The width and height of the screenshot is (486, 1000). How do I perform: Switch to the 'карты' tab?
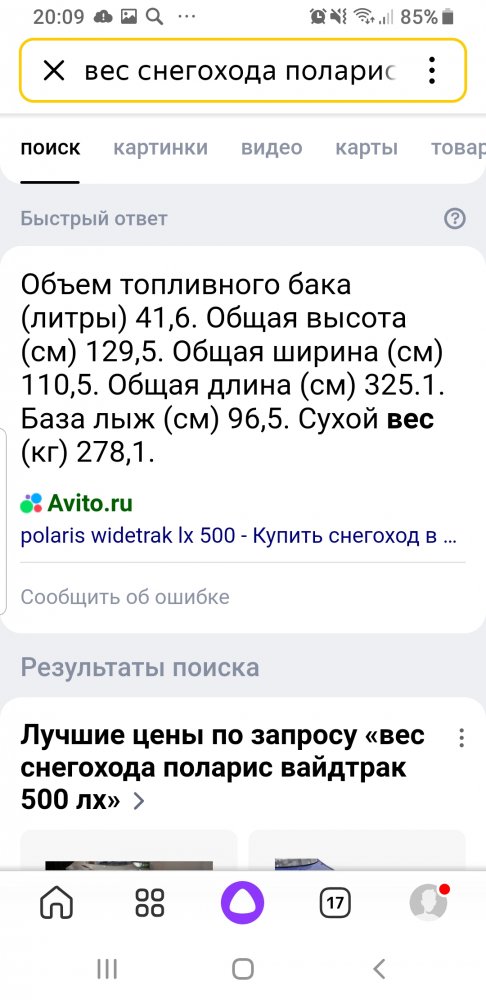coord(367,148)
